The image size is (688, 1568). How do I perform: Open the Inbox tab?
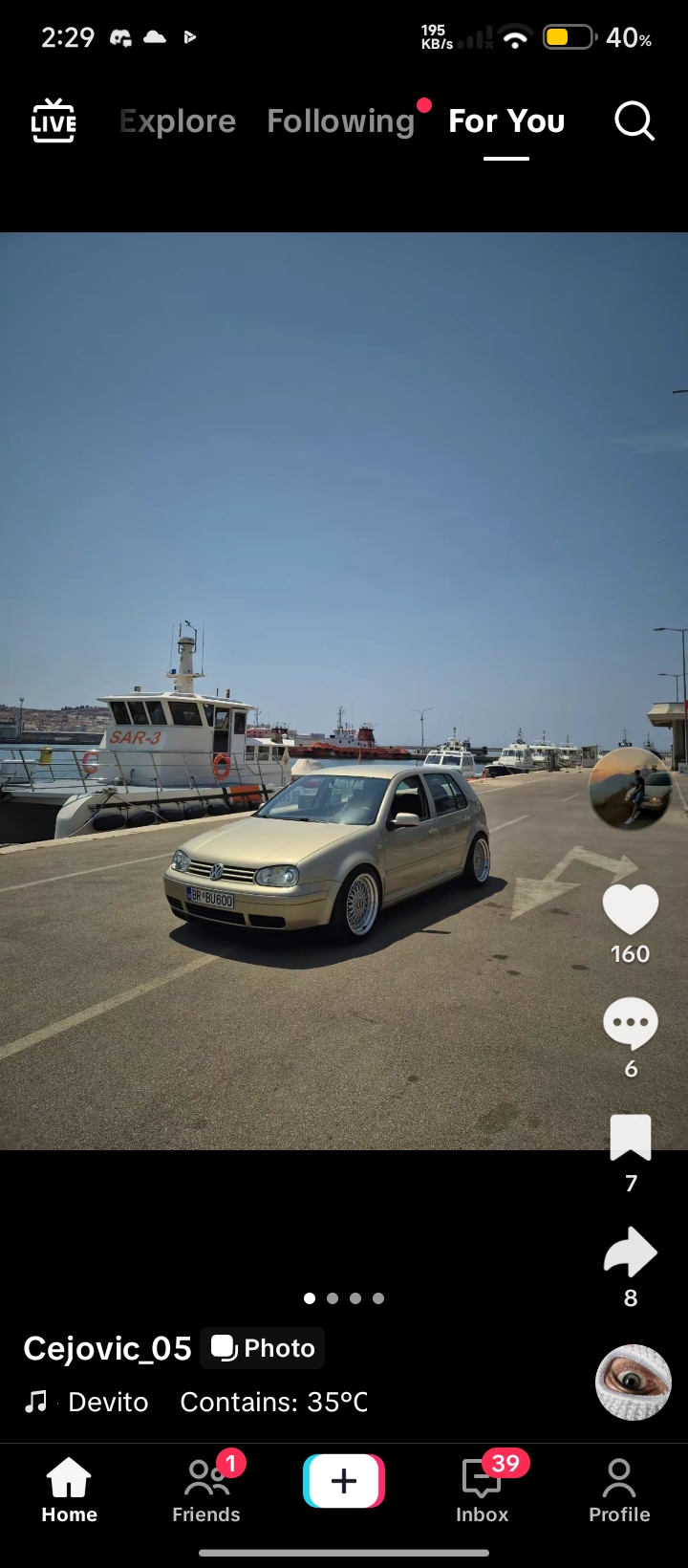click(x=482, y=1490)
